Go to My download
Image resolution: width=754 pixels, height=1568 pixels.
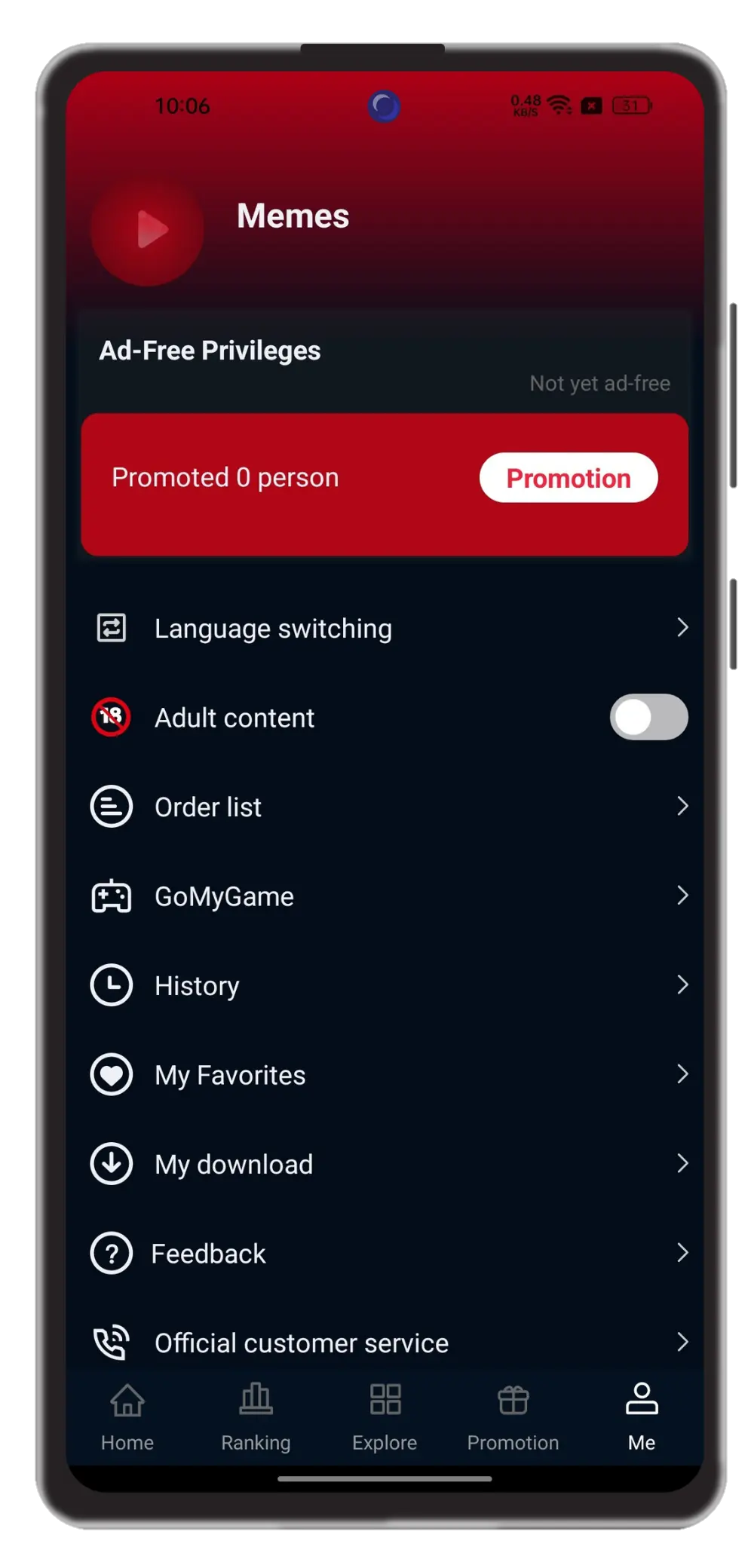pos(385,1164)
